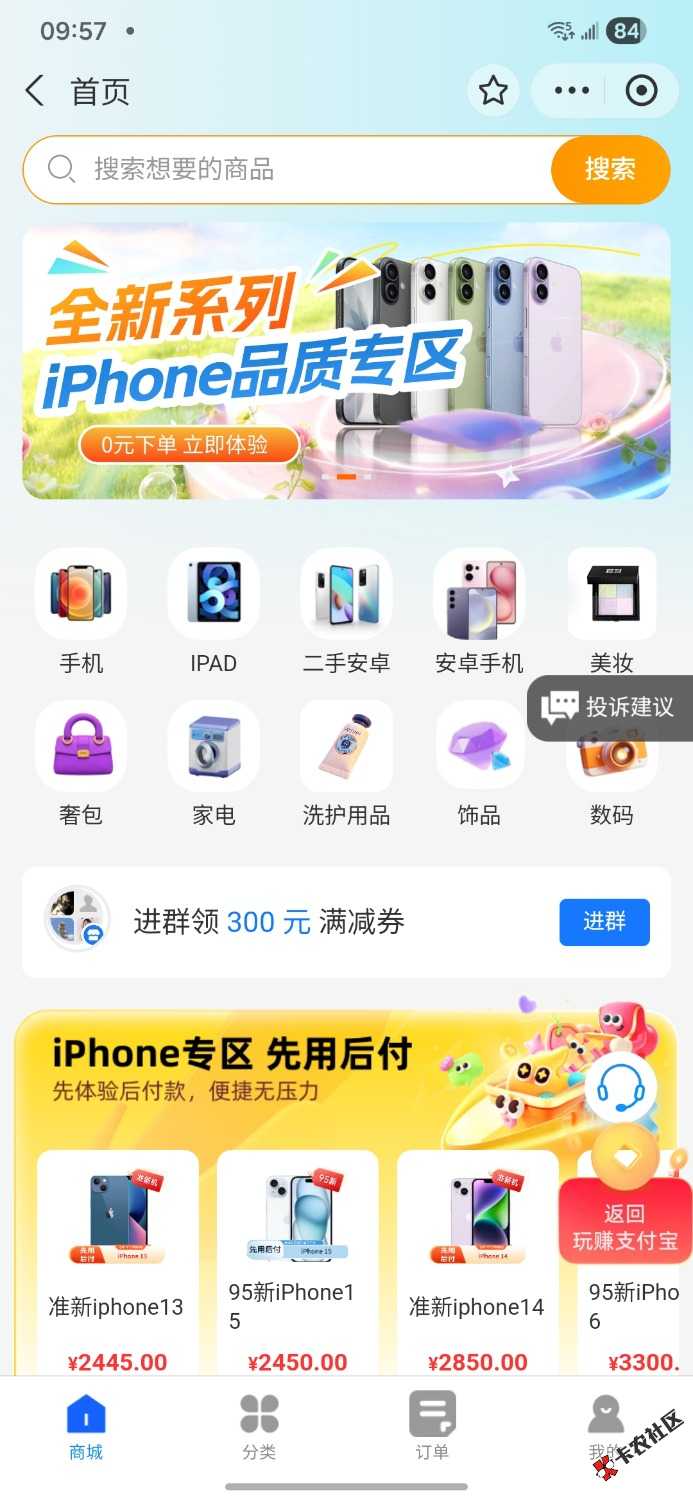Tap the blue 进群 button

pyautogui.click(x=604, y=922)
